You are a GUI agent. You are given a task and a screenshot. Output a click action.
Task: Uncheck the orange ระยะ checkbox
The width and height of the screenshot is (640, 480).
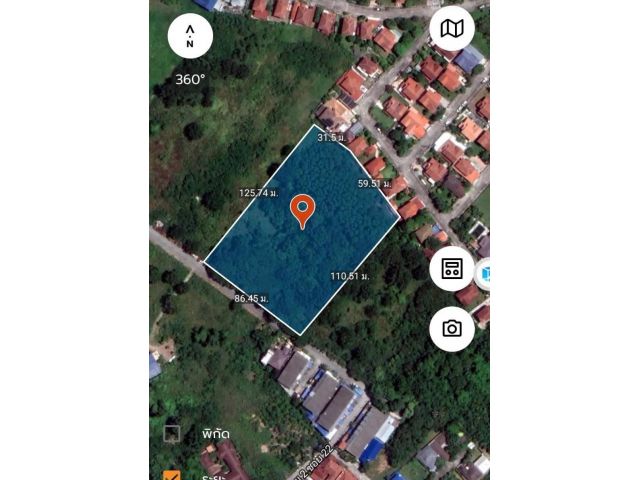click(172, 476)
